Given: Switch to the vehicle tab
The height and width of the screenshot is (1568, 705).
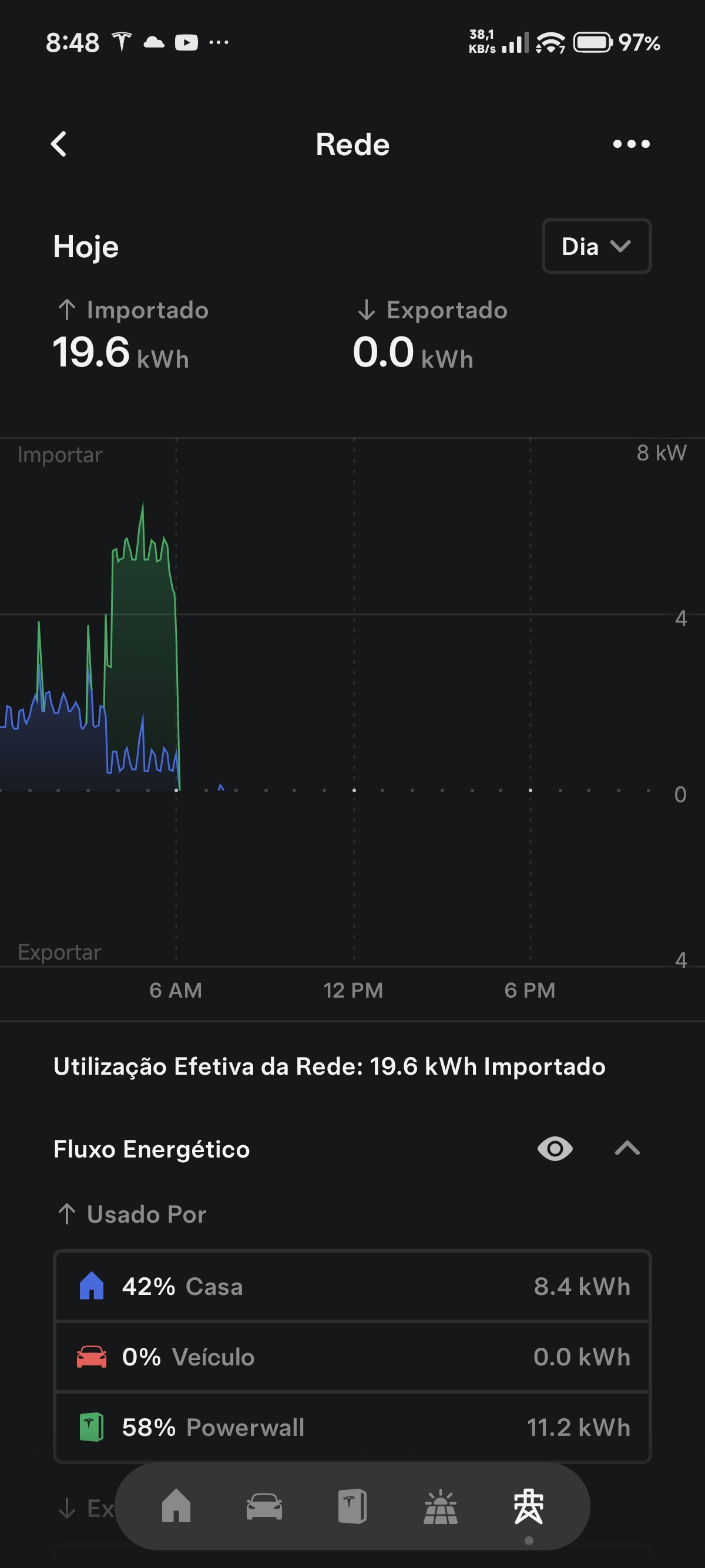Looking at the screenshot, I should (264, 1506).
